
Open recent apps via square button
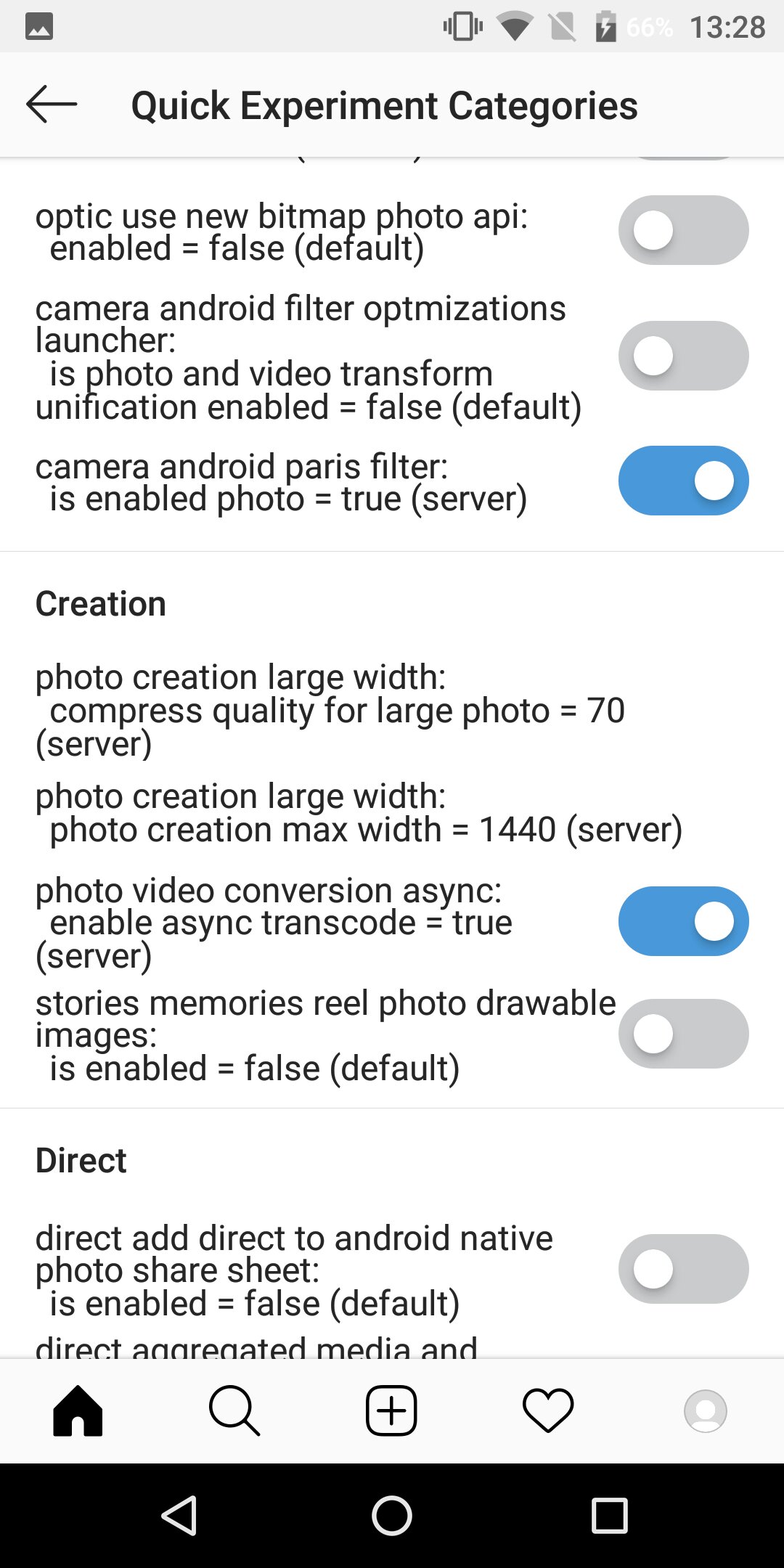pyautogui.click(x=610, y=1516)
